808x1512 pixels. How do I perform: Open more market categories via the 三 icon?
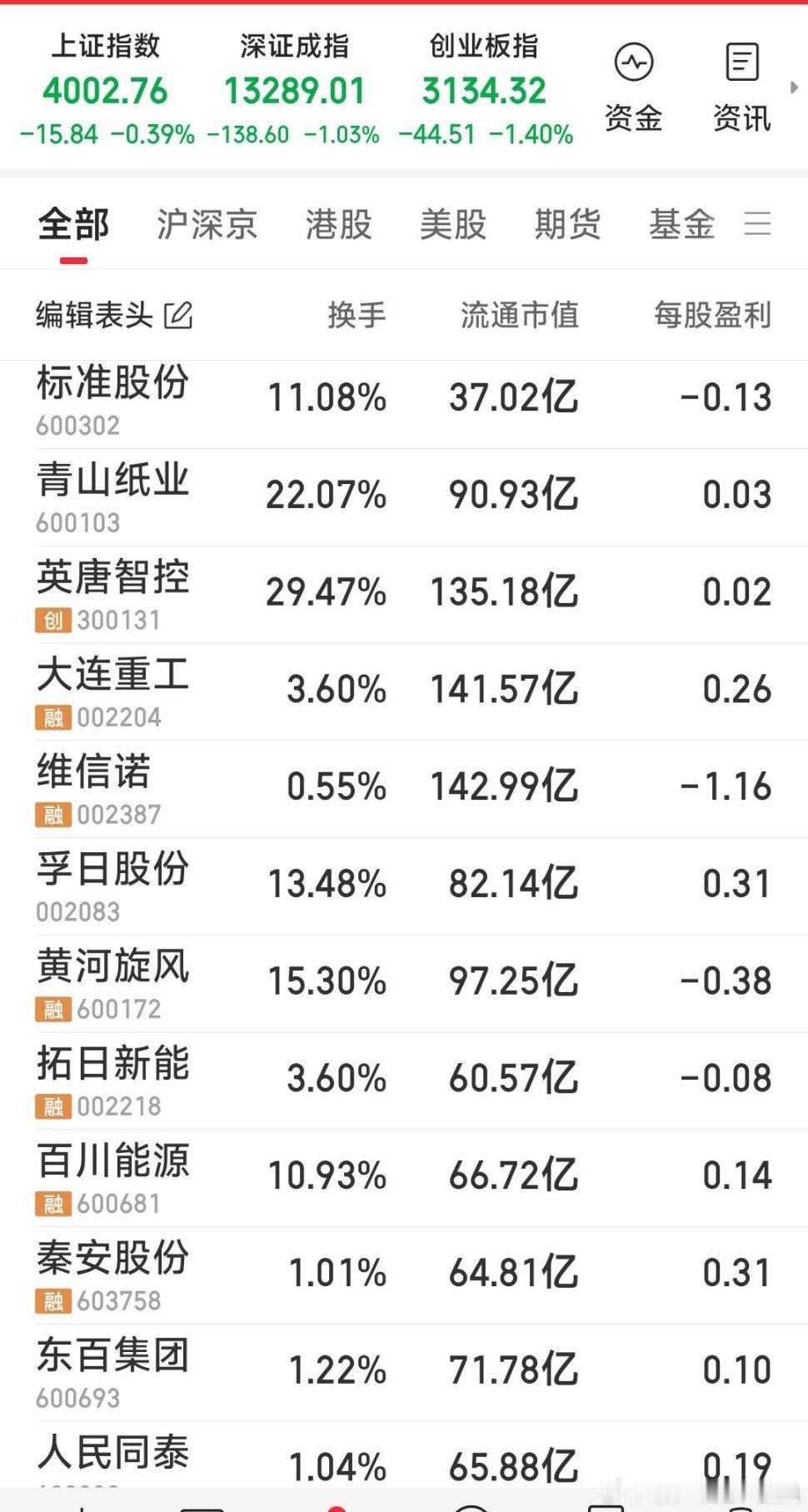[759, 225]
